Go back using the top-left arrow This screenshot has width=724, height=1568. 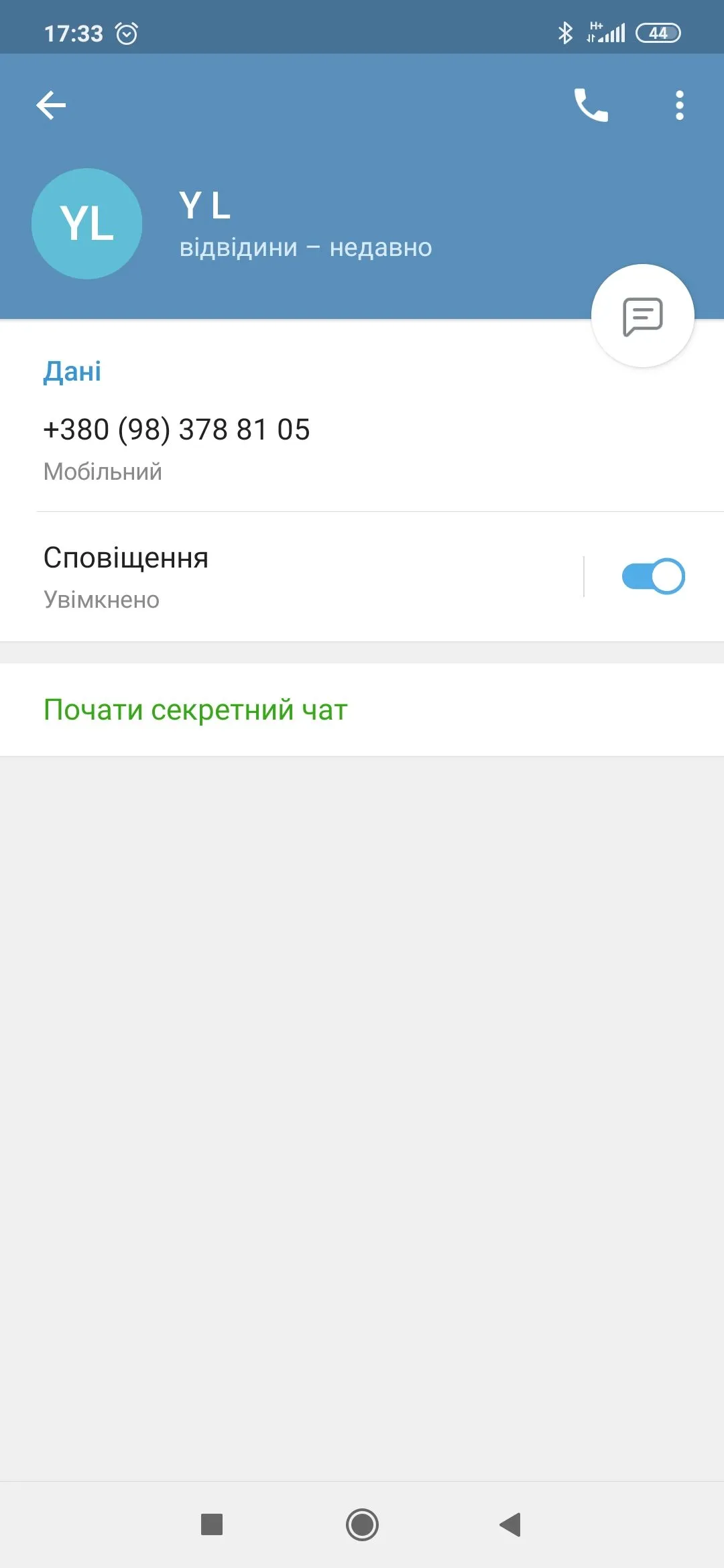coord(51,105)
